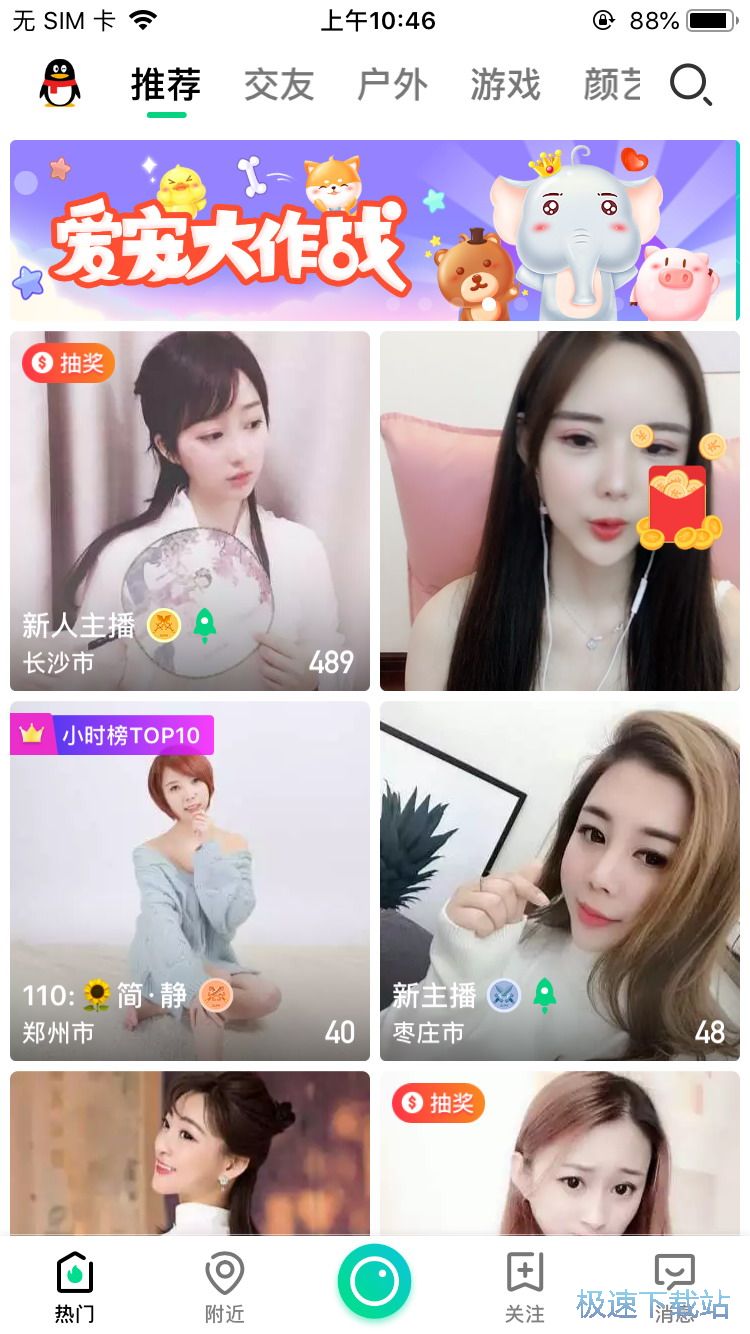Open the 消息 tab
750x1334 pixels.
pos(674,1289)
